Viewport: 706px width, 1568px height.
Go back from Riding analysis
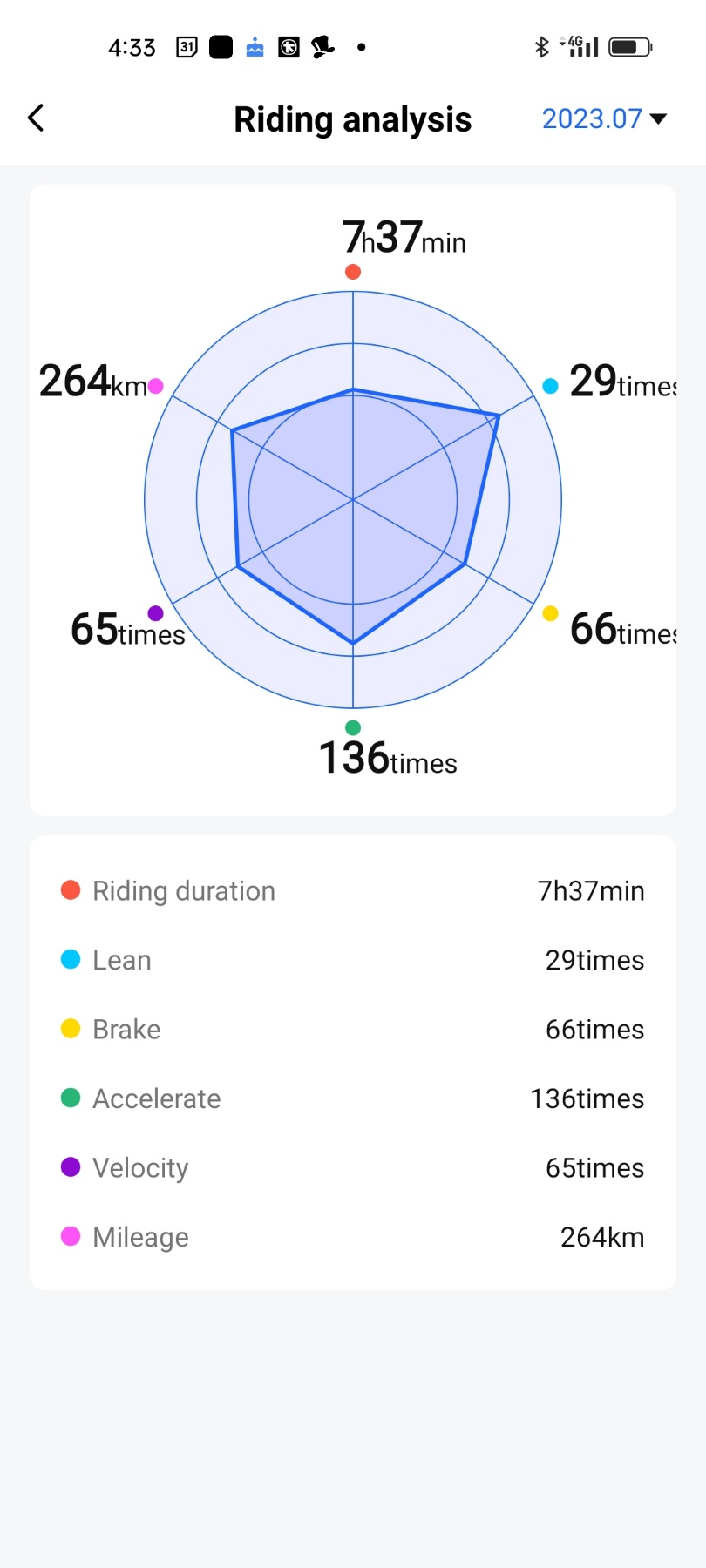tap(36, 118)
